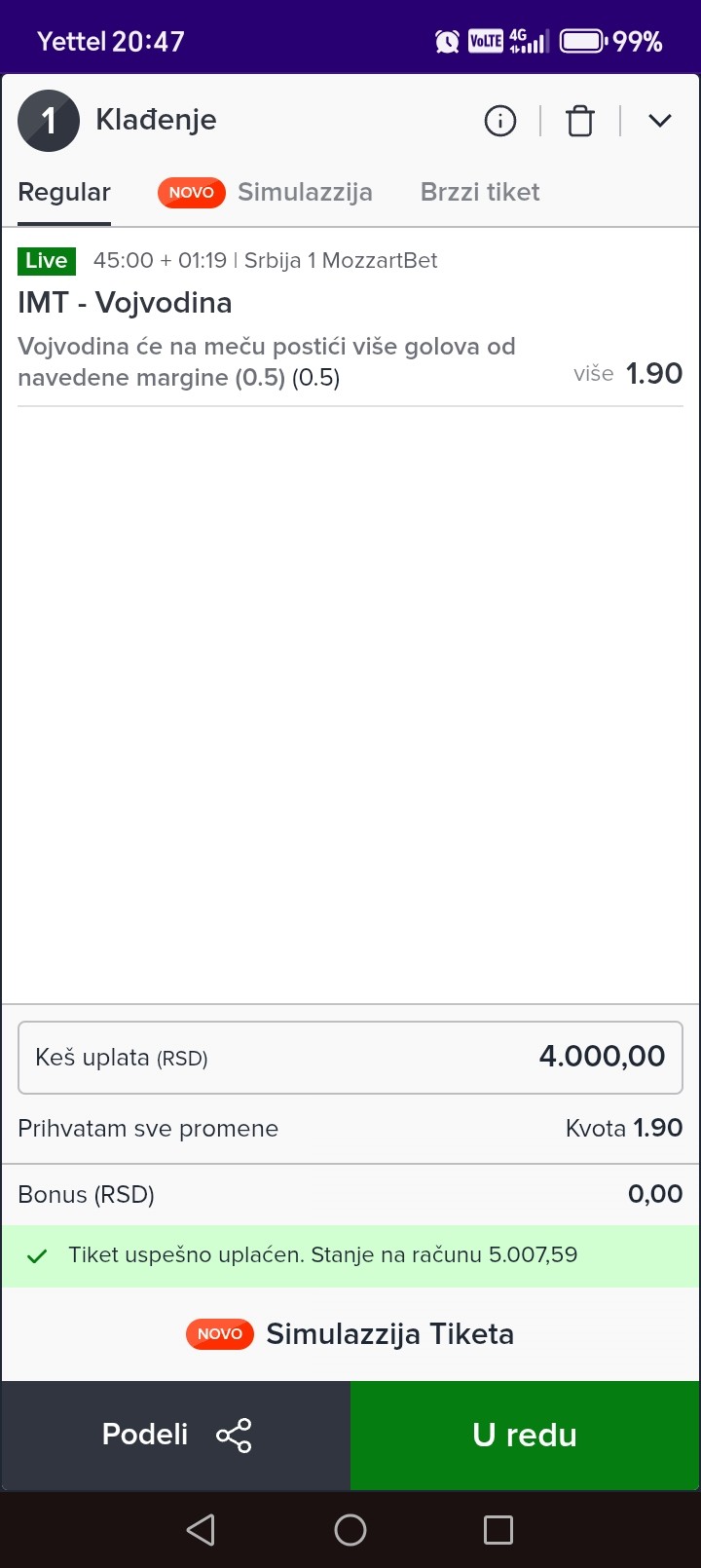Confirm with the U redu button

pyautogui.click(x=525, y=1435)
